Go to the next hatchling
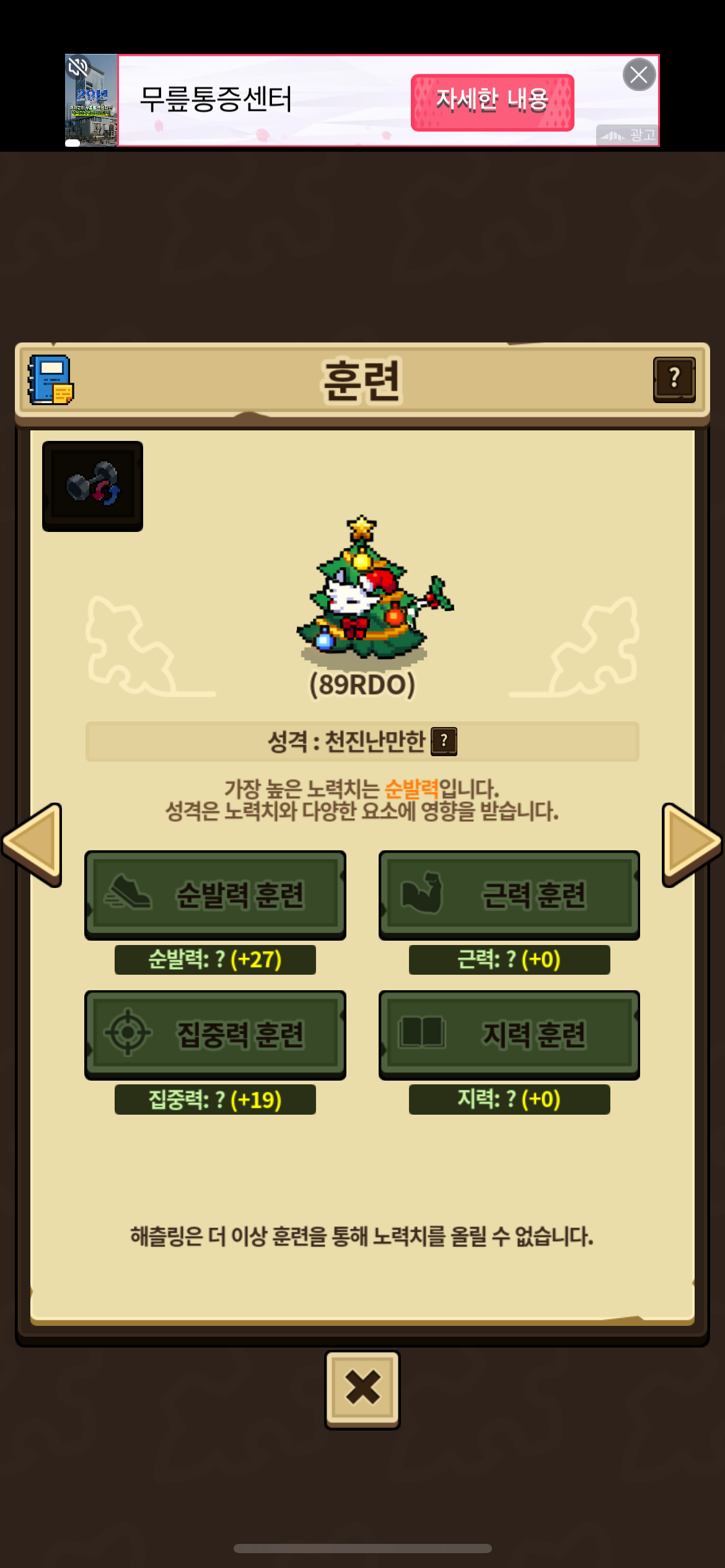Screen dimensions: 725x1568 tap(690, 844)
